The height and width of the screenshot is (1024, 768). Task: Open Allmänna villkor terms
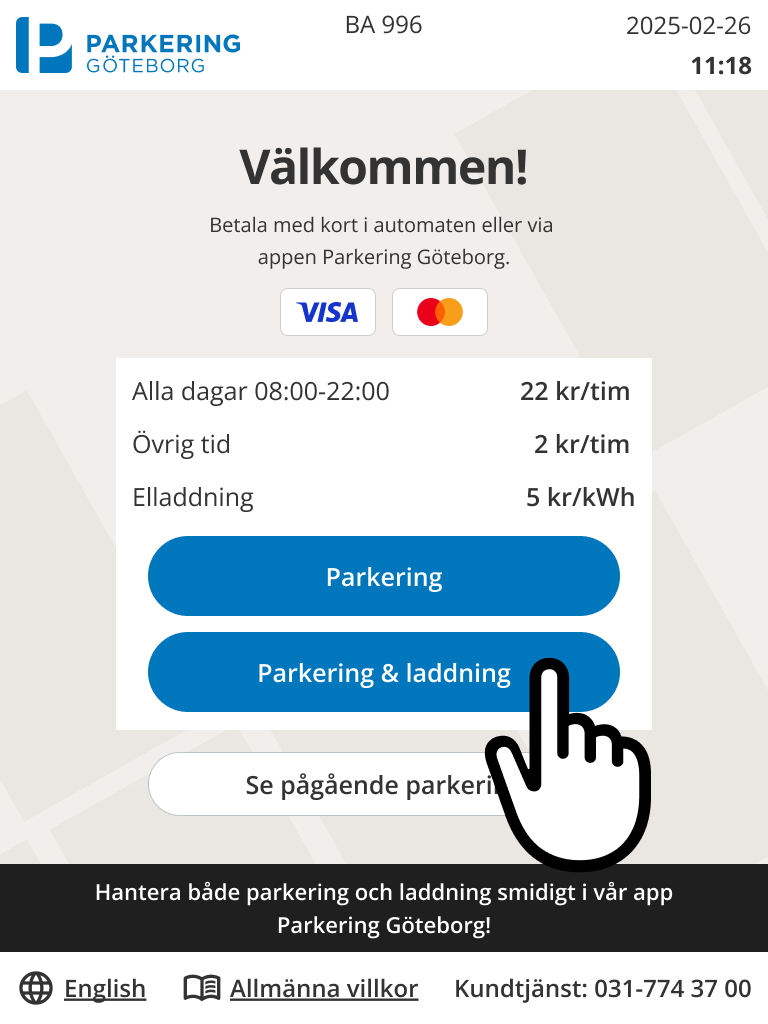click(x=323, y=989)
